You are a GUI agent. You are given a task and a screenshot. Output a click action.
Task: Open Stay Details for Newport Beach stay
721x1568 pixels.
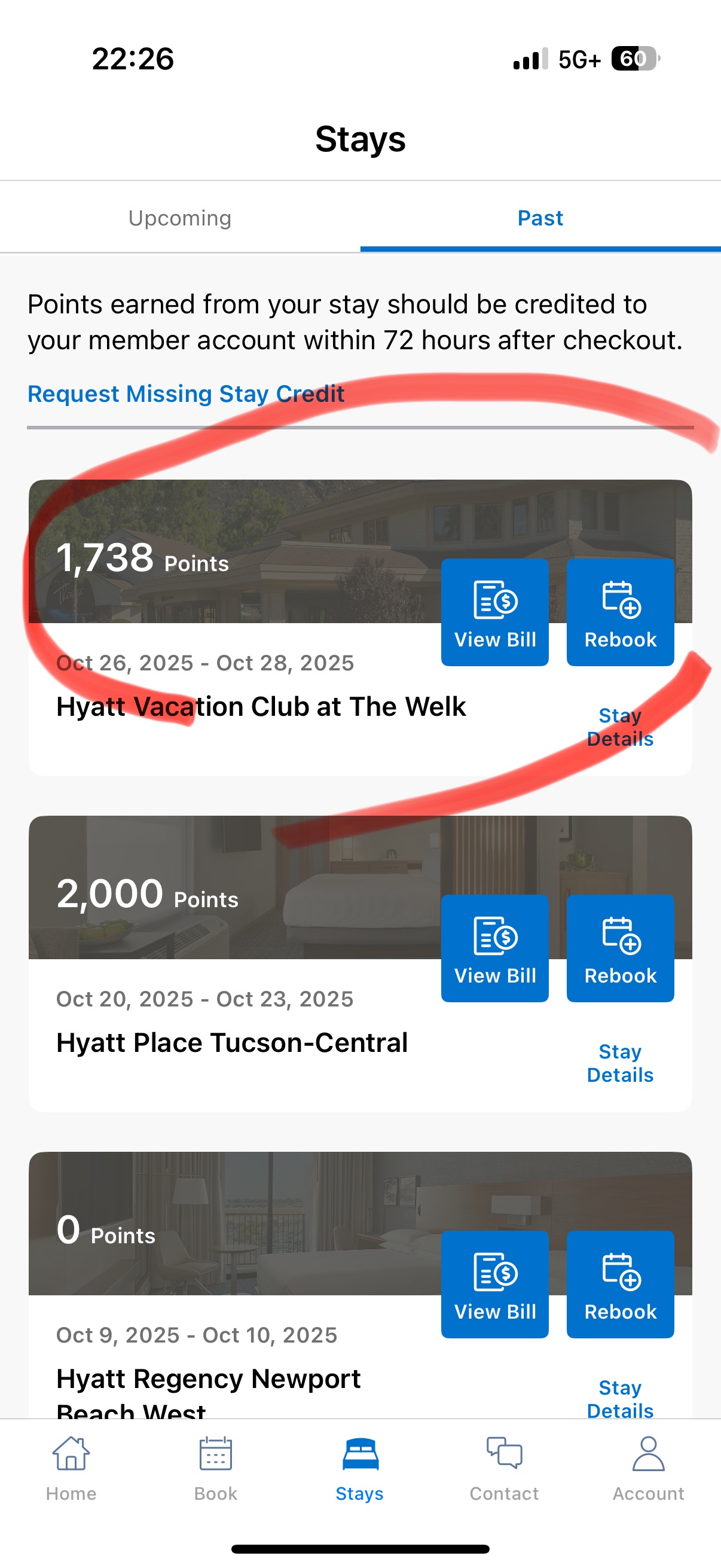click(619, 1399)
